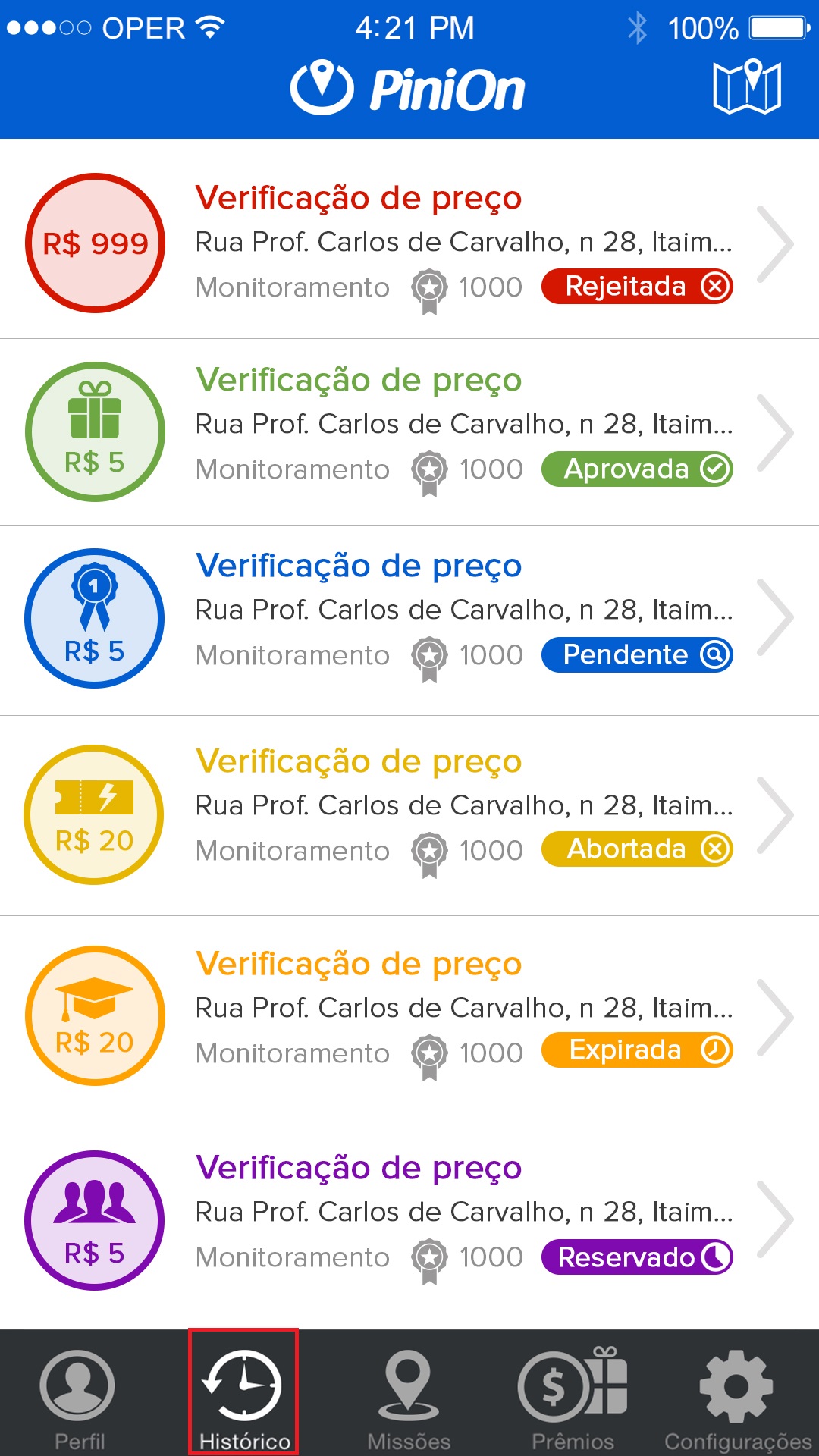Open the Rejeitada price verification mission

[409, 243]
